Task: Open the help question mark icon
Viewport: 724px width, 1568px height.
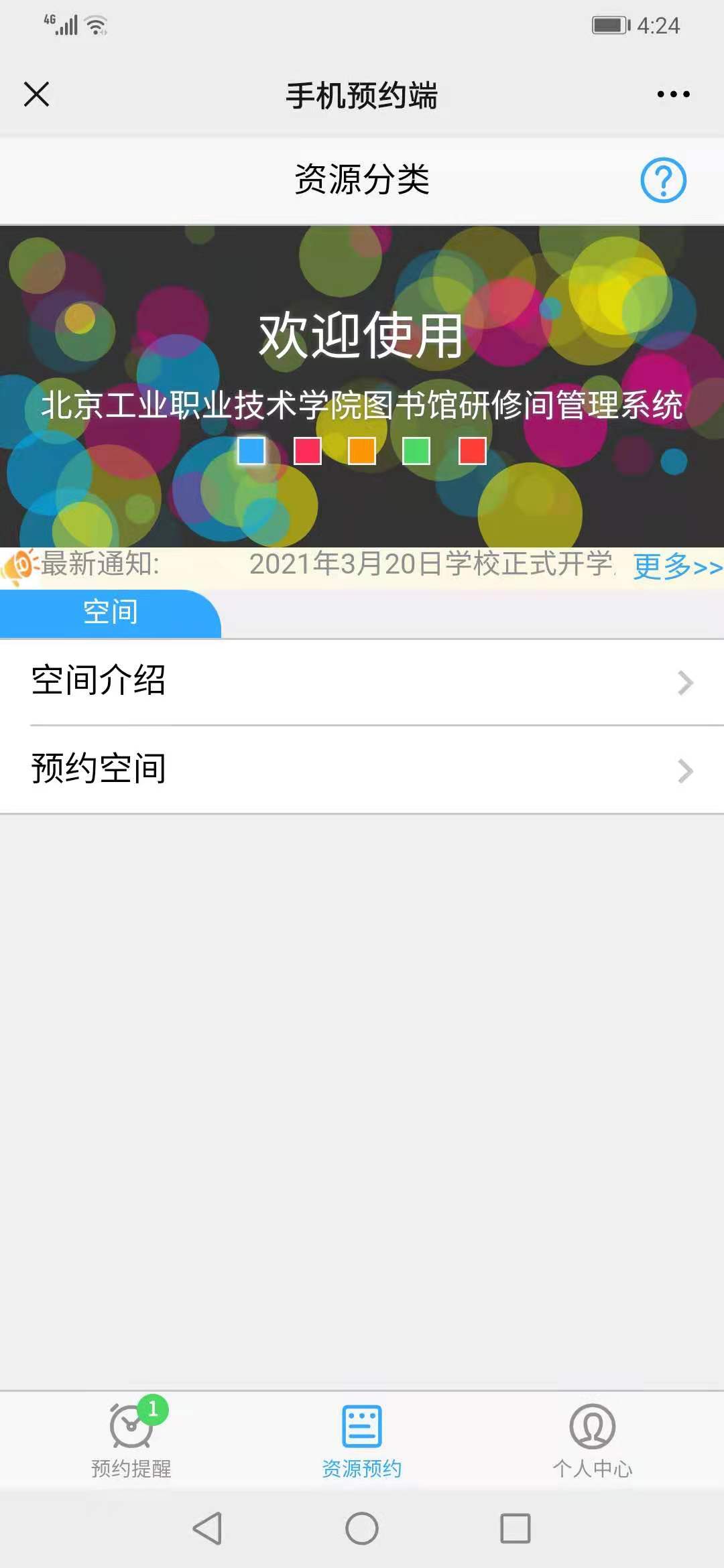Action: 662,180
